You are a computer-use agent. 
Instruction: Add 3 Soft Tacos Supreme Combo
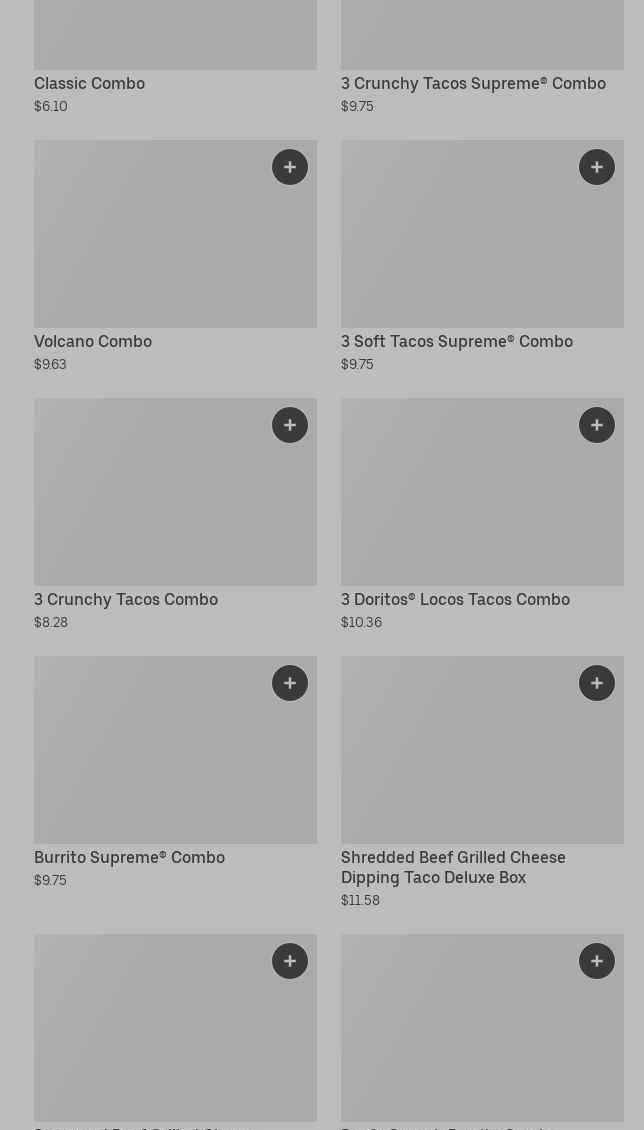[597, 167]
